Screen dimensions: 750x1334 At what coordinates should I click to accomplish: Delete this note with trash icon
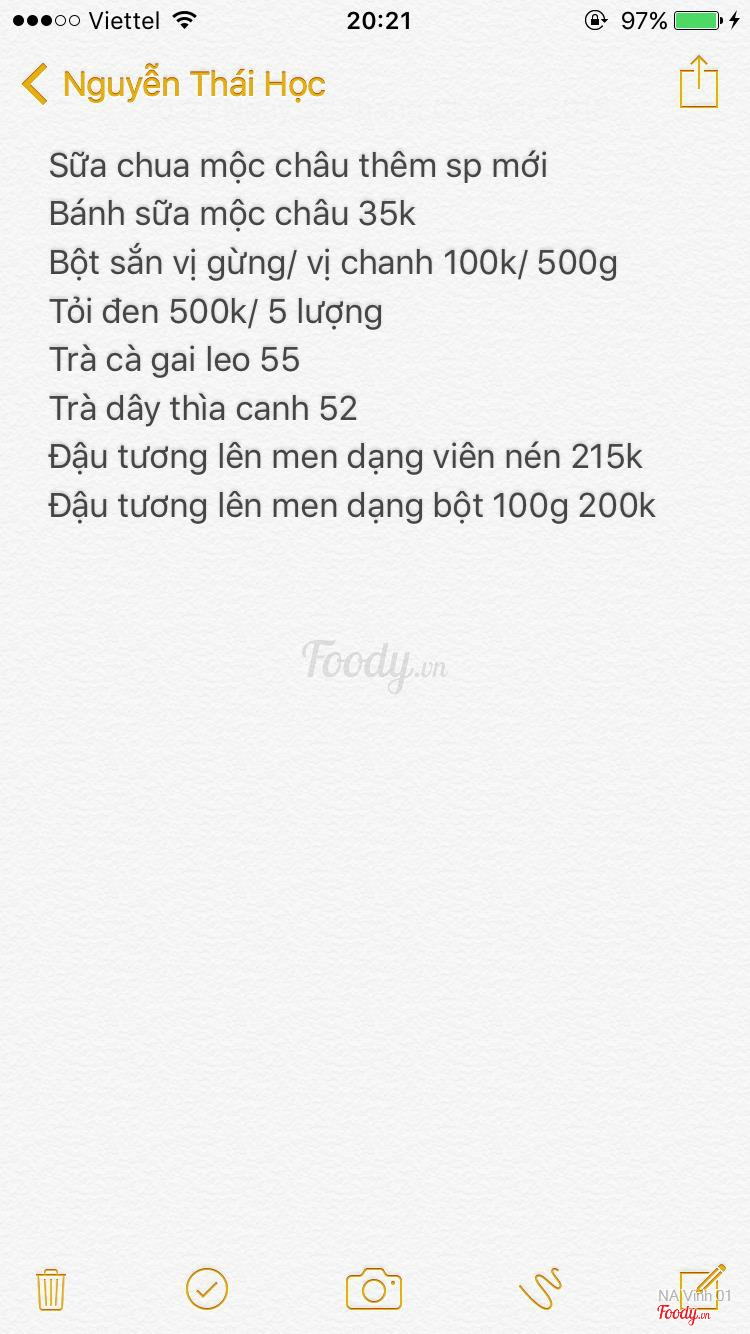tap(50, 1289)
